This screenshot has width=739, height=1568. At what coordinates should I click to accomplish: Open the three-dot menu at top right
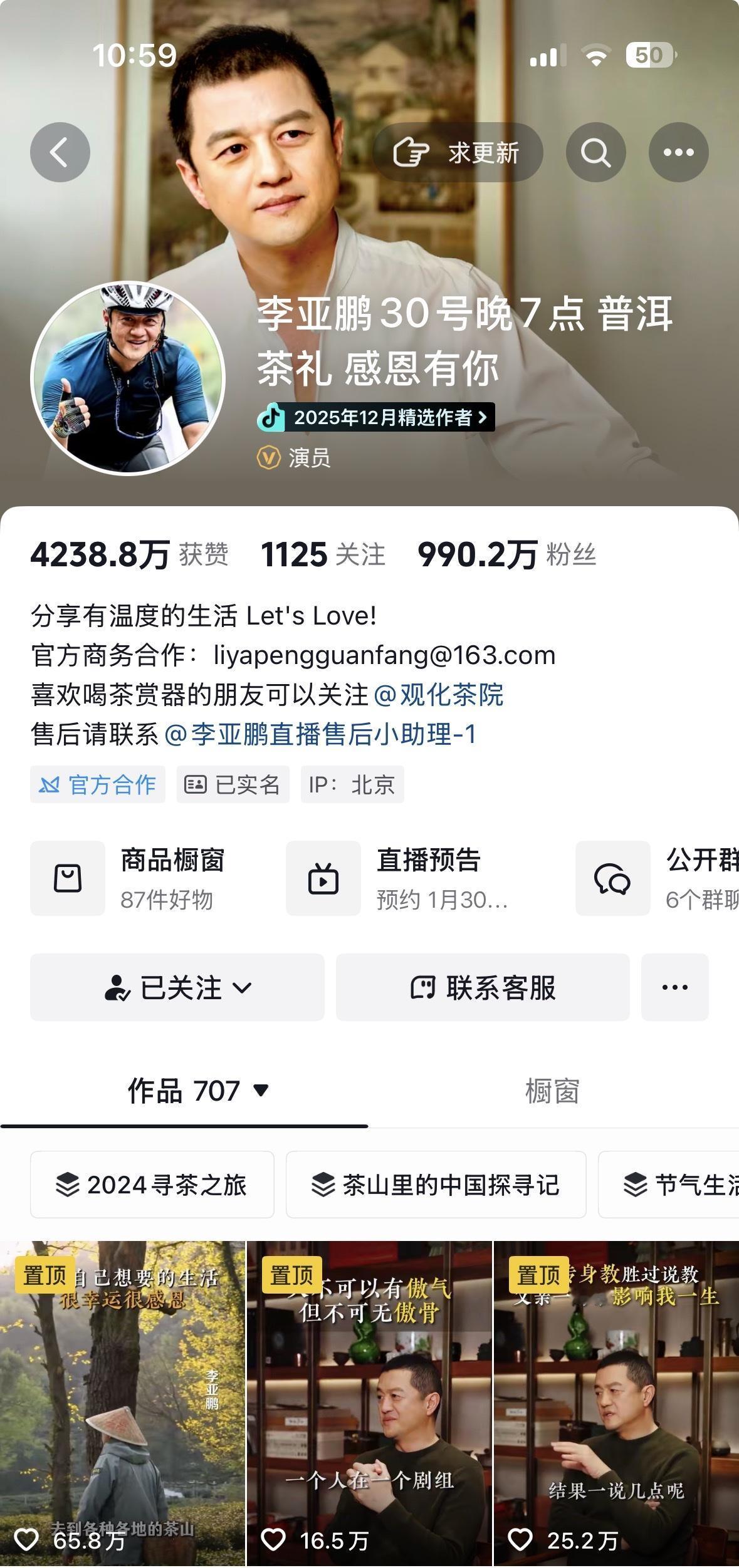click(x=679, y=151)
